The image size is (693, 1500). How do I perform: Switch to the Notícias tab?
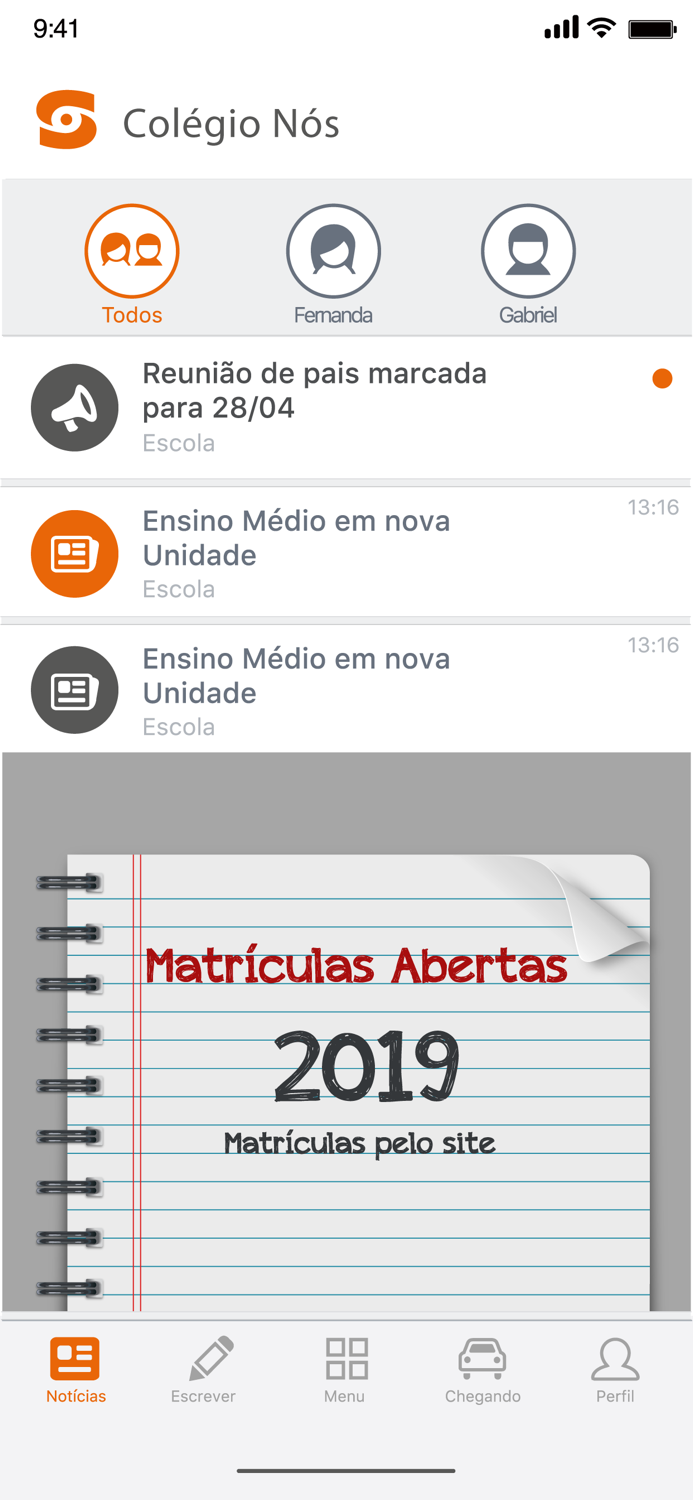75,1368
